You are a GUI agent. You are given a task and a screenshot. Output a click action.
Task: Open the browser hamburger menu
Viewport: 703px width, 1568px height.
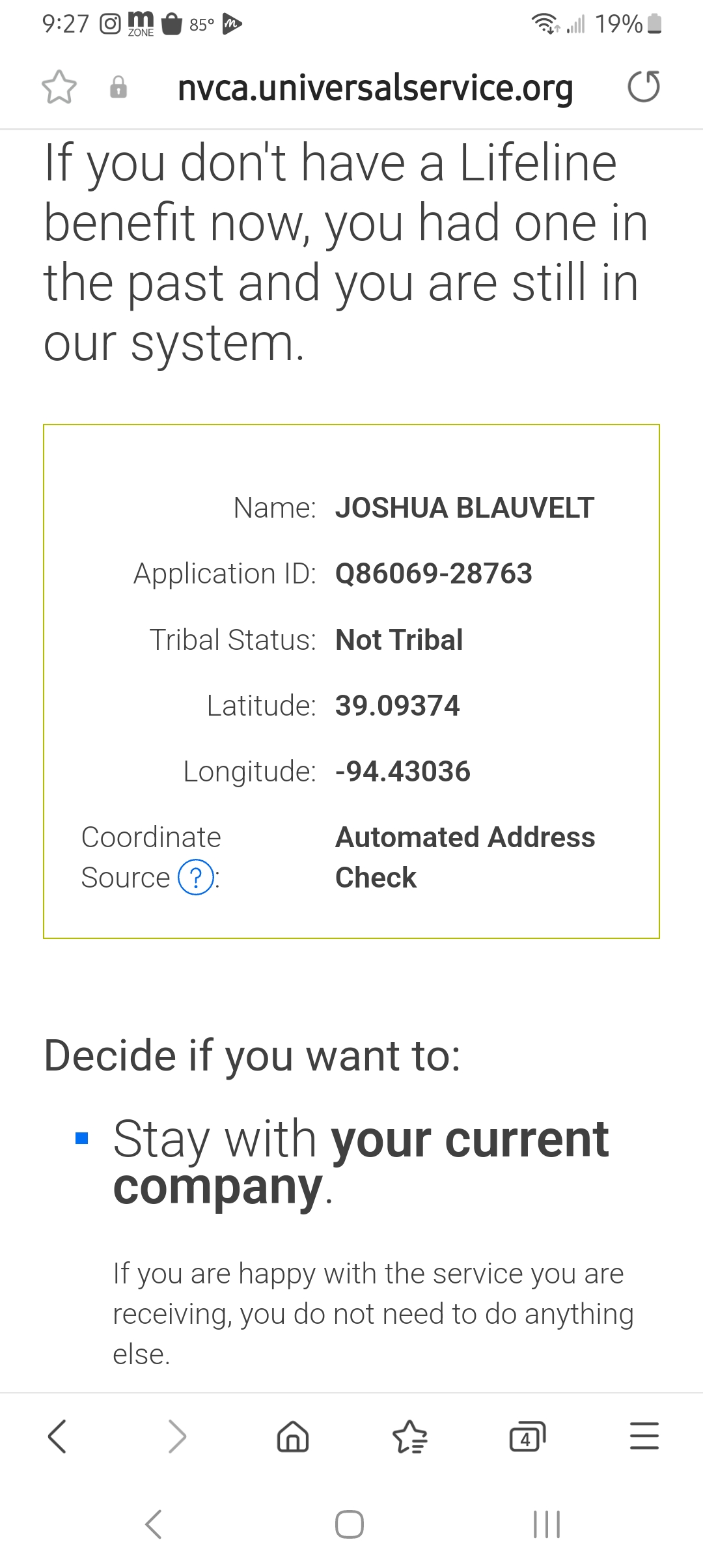pyautogui.click(x=644, y=1436)
